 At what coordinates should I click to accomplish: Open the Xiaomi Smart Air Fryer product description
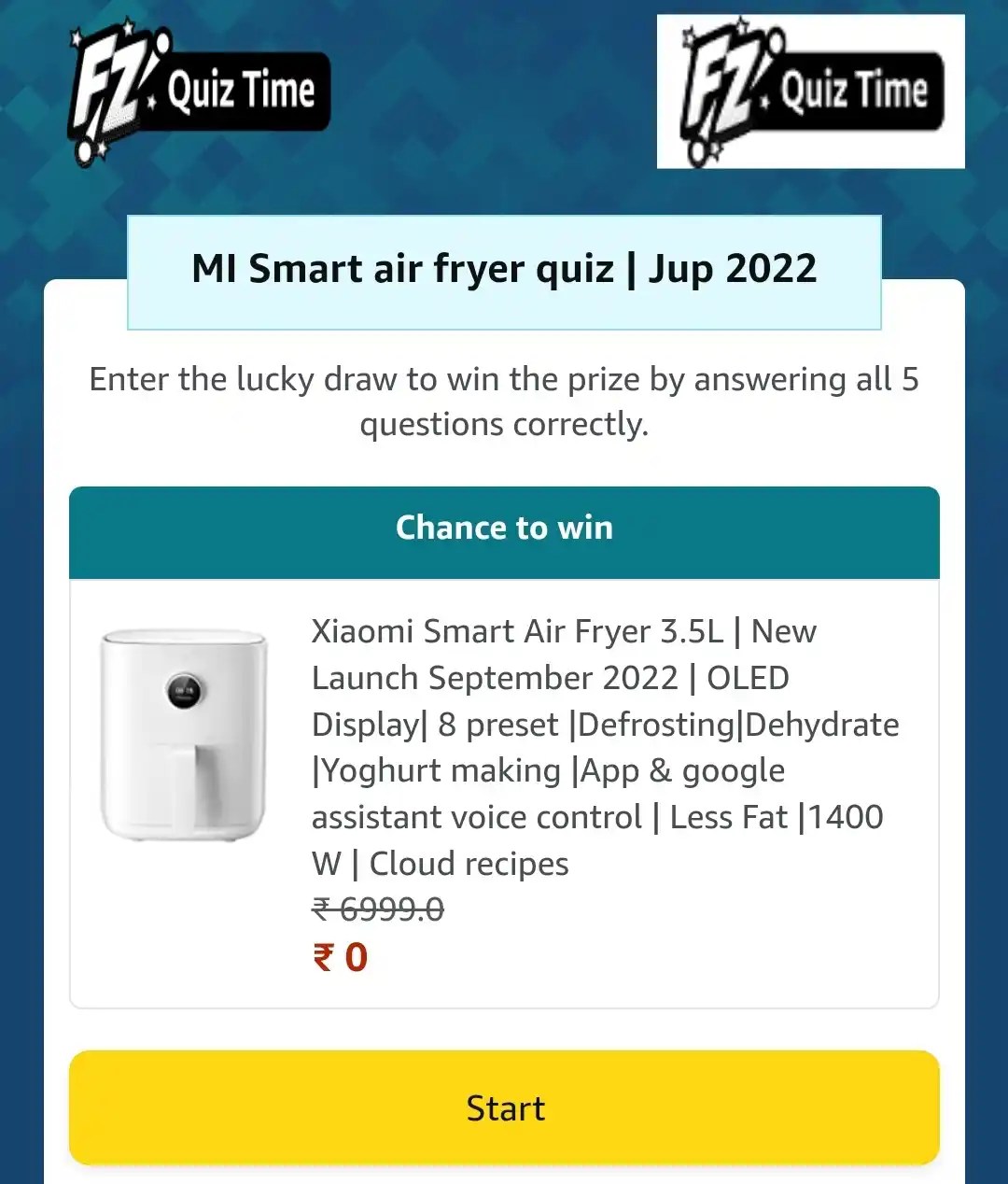point(605,747)
